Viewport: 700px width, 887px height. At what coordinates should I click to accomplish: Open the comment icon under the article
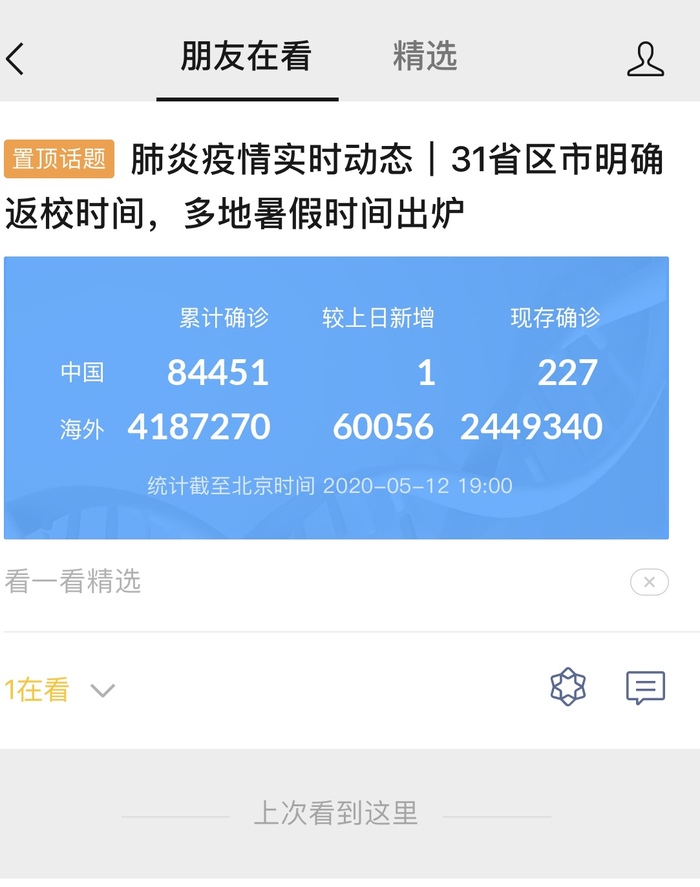point(645,688)
